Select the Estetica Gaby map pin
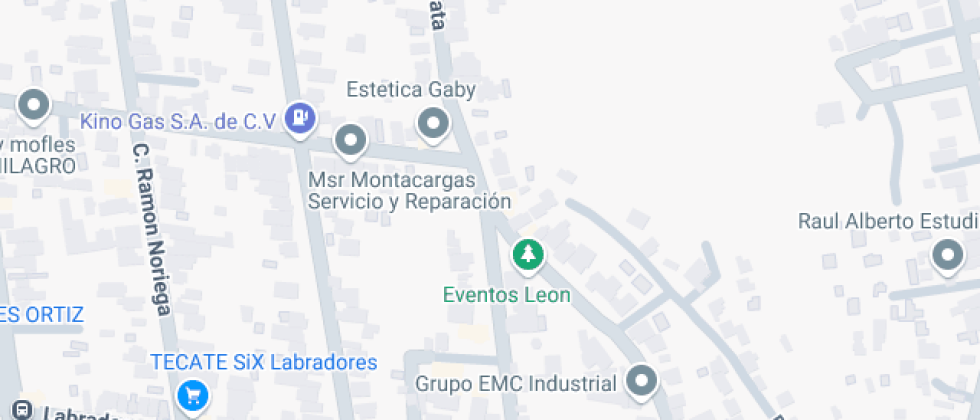This screenshot has width=980, height=420. pyautogui.click(x=433, y=126)
